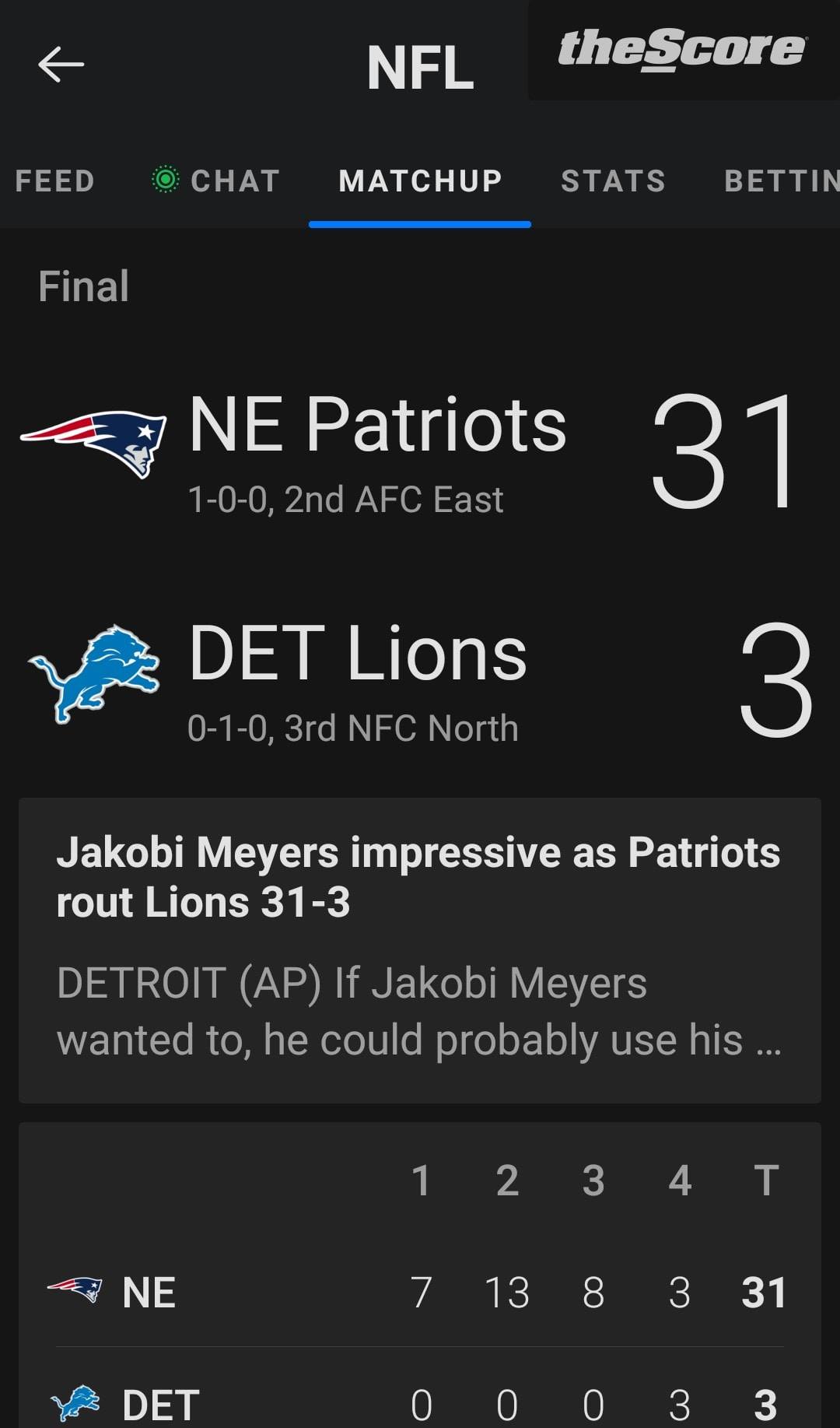Select the Matchup tab
The height and width of the screenshot is (1428, 840).
[420, 181]
